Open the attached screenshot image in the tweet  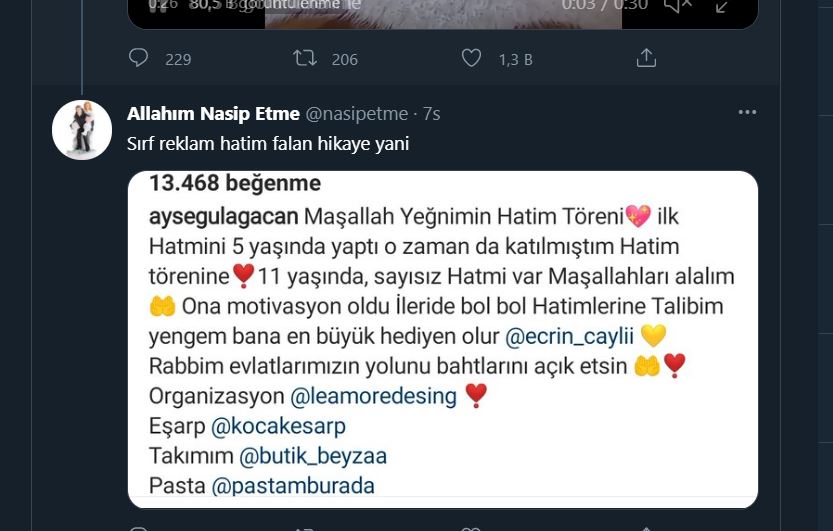(443, 340)
